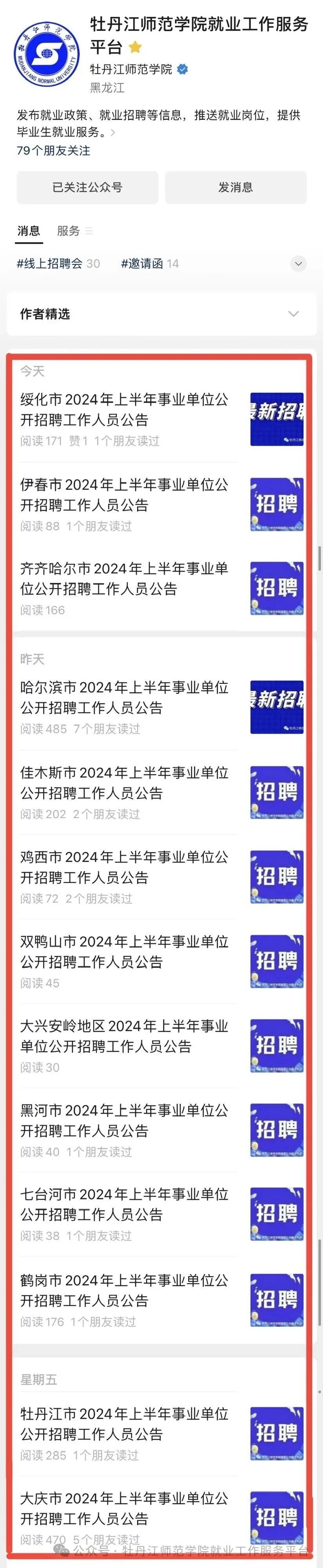This screenshot has width=323, height=1568.
Task: Select the 消息 tab
Action: (x=29, y=231)
